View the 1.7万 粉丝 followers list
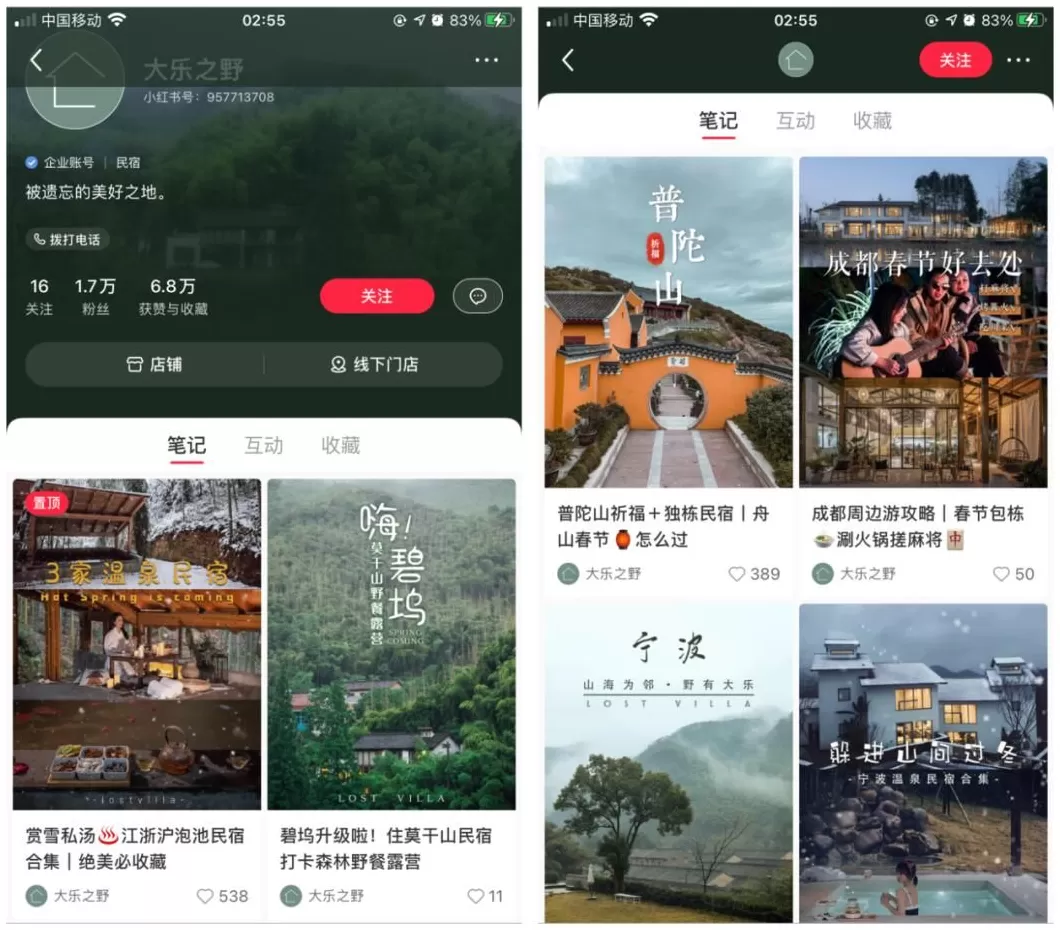Image resolution: width=1060 pixels, height=930 pixels. click(x=95, y=297)
